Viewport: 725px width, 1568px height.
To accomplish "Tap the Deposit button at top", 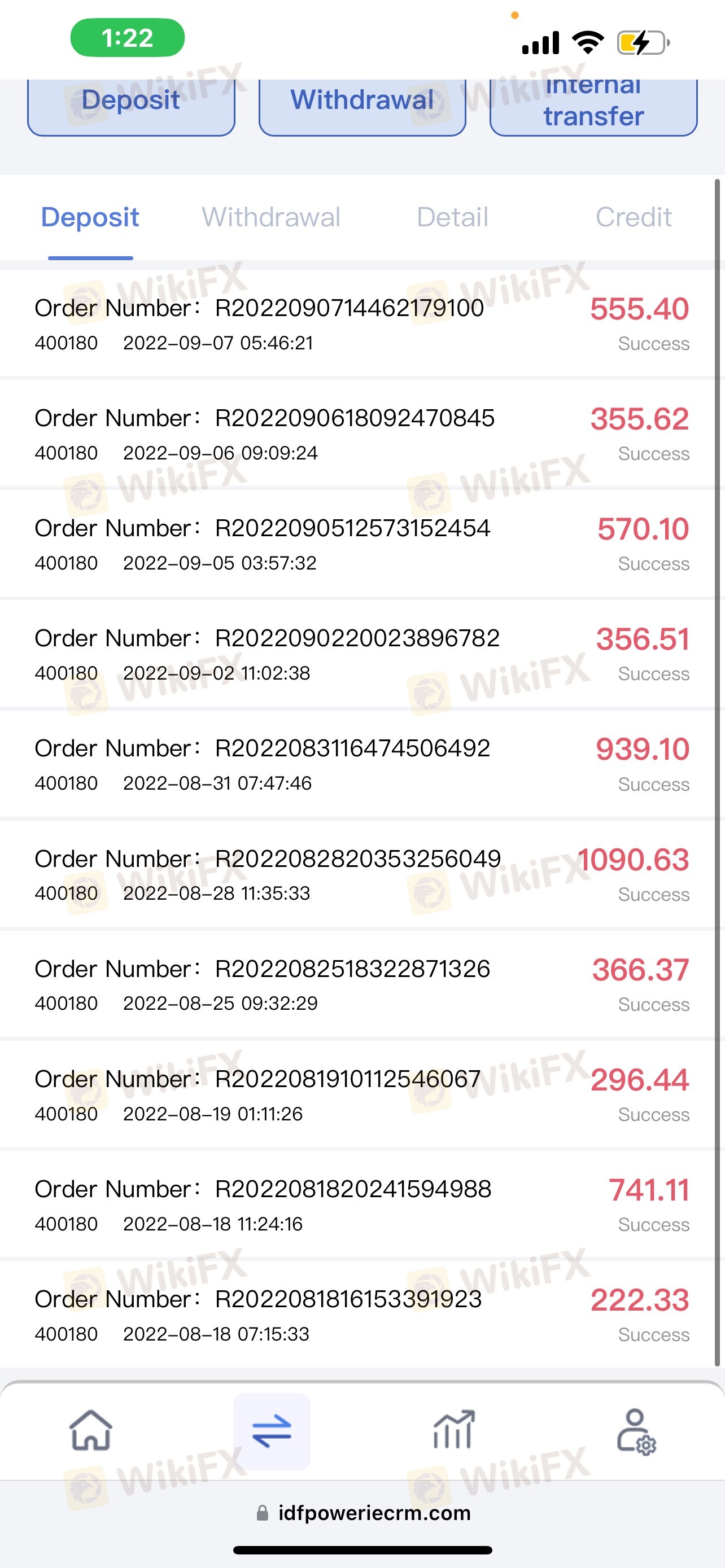I will pyautogui.click(x=131, y=102).
